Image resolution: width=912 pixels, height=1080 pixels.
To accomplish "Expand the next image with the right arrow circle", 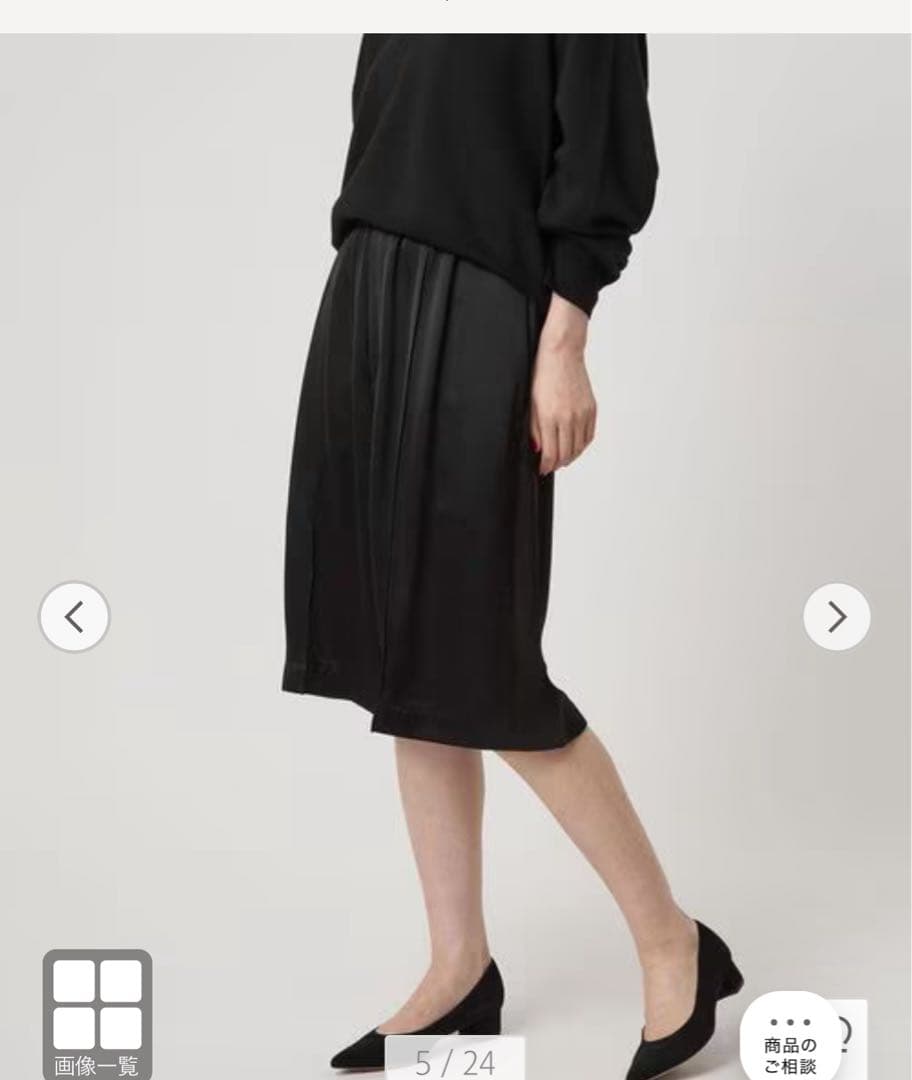I will (x=837, y=617).
